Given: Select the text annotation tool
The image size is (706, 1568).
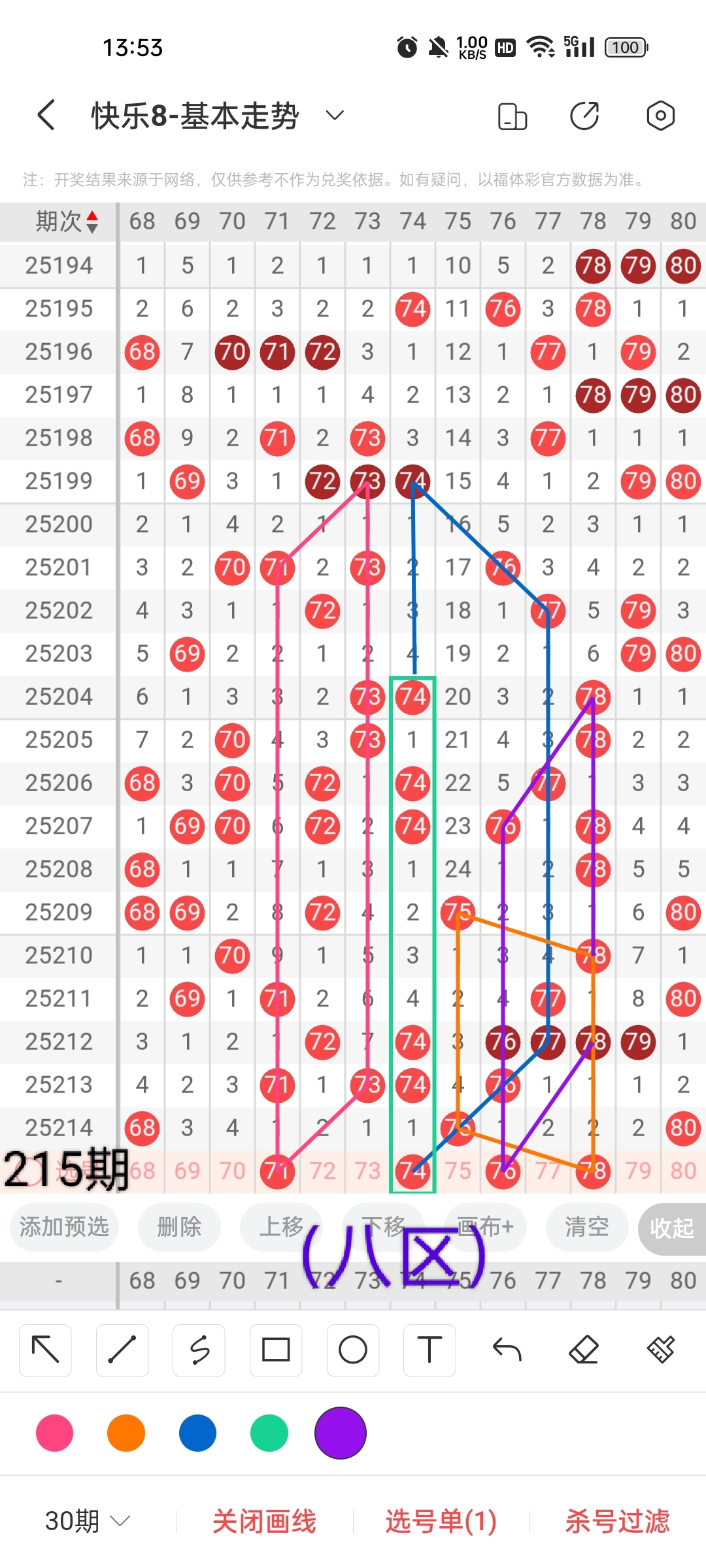Looking at the screenshot, I should [x=429, y=1350].
